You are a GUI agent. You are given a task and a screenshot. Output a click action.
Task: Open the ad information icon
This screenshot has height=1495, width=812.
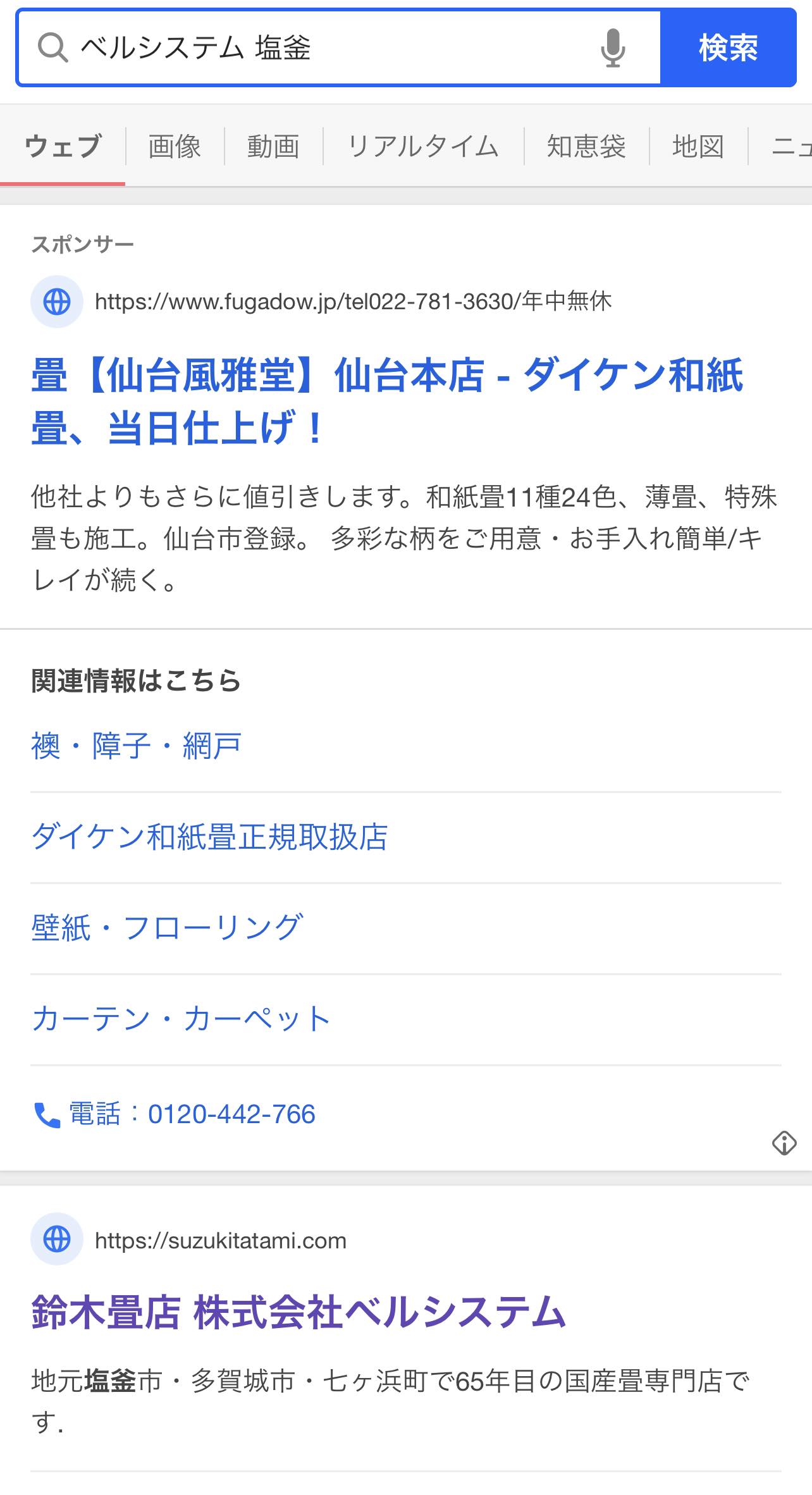(784, 1143)
